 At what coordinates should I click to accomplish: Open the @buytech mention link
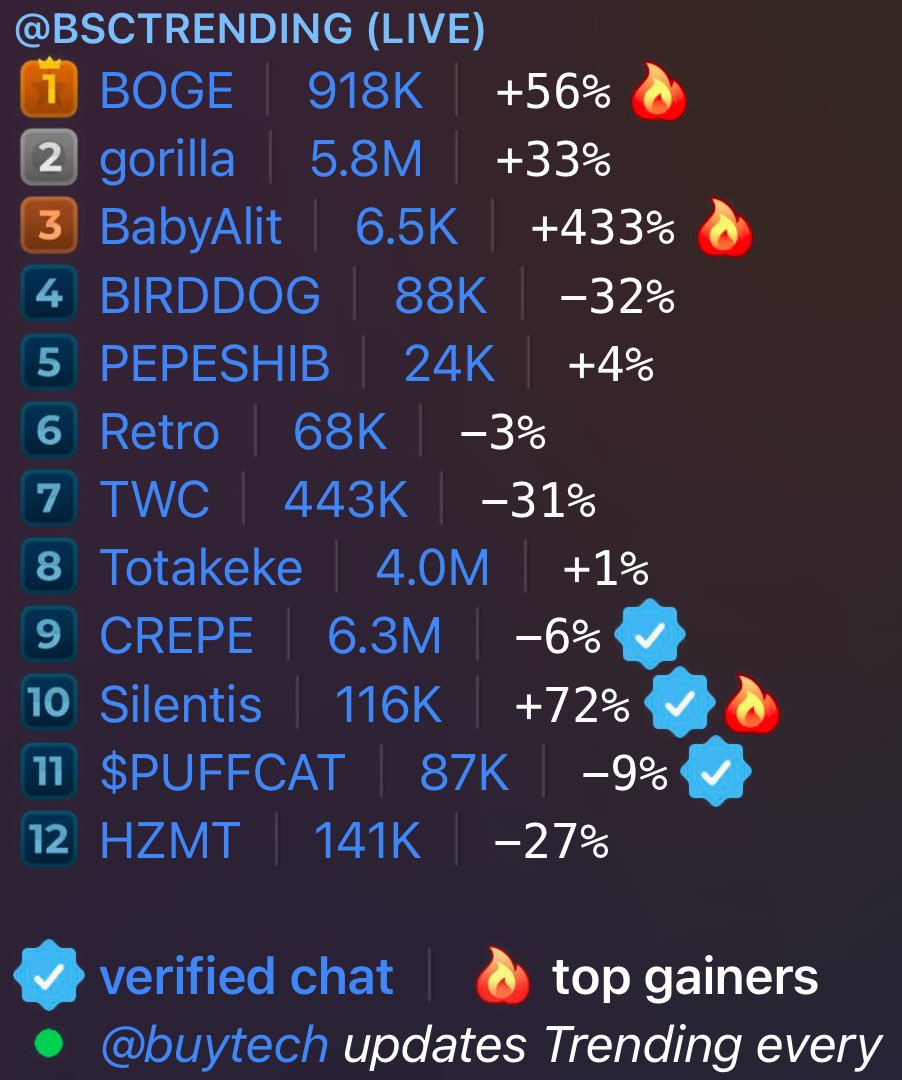click(214, 1046)
